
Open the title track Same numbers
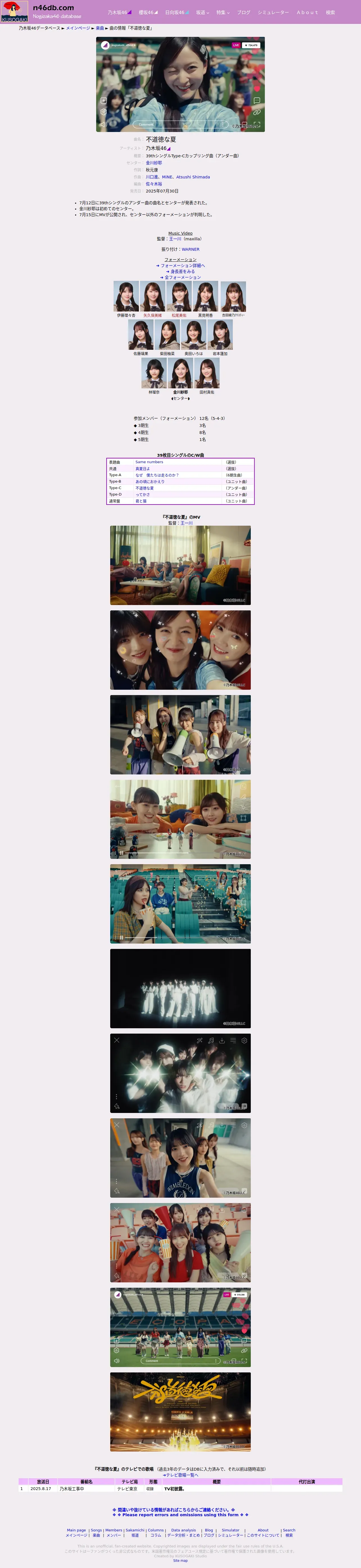(x=149, y=462)
